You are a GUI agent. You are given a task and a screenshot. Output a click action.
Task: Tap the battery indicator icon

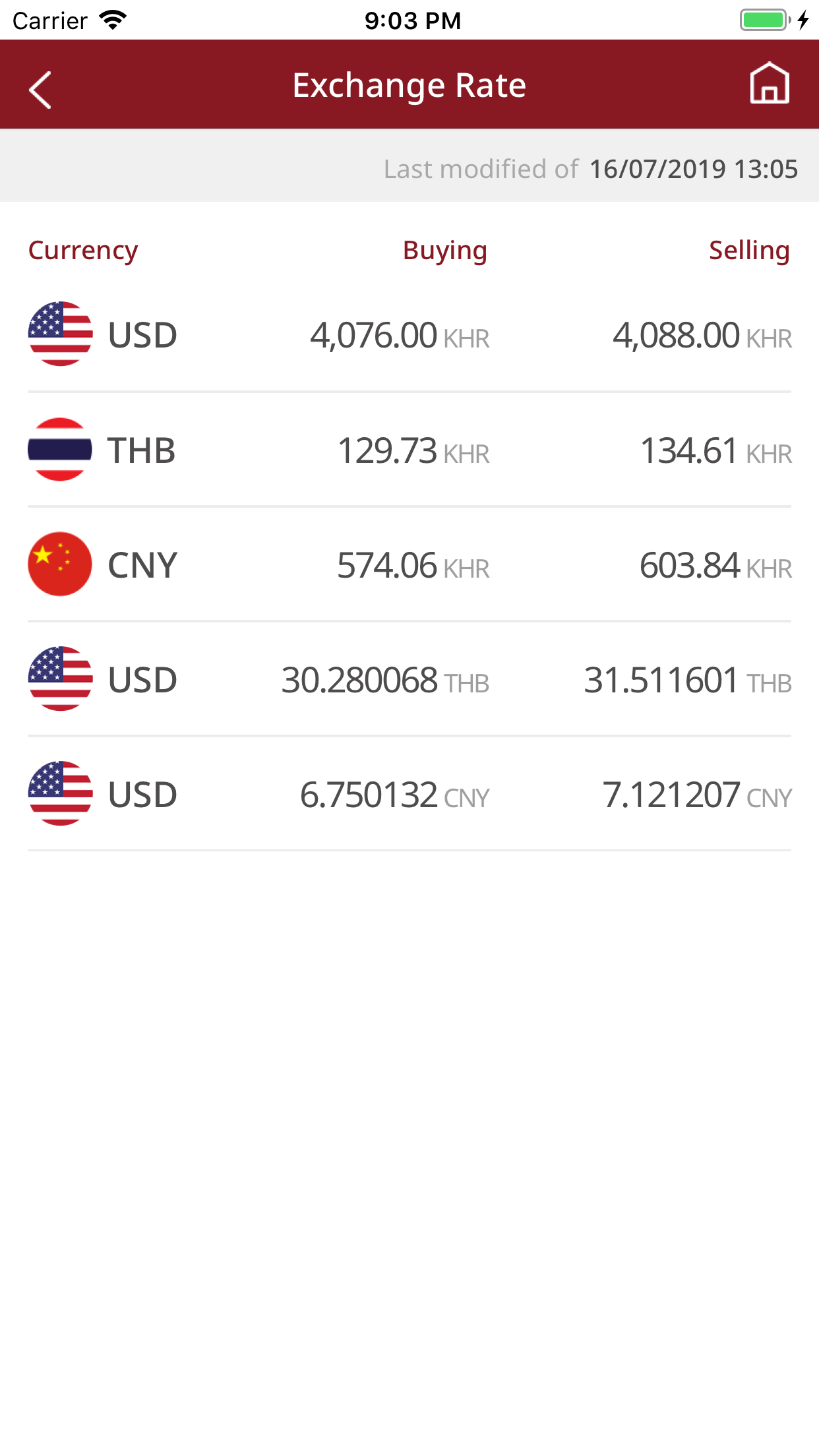point(764,20)
